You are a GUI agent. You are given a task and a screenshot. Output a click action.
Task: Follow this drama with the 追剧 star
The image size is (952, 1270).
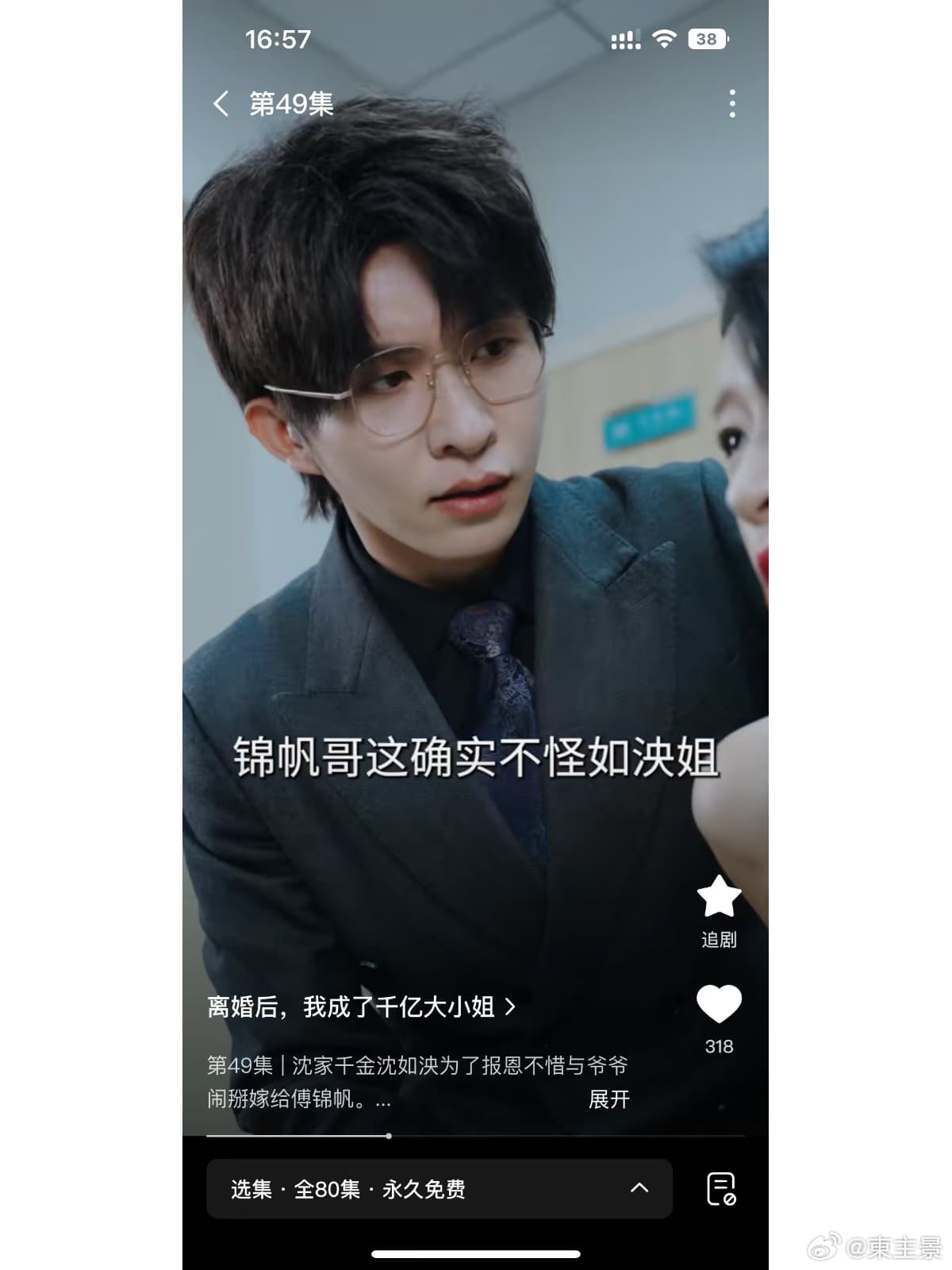(x=719, y=898)
